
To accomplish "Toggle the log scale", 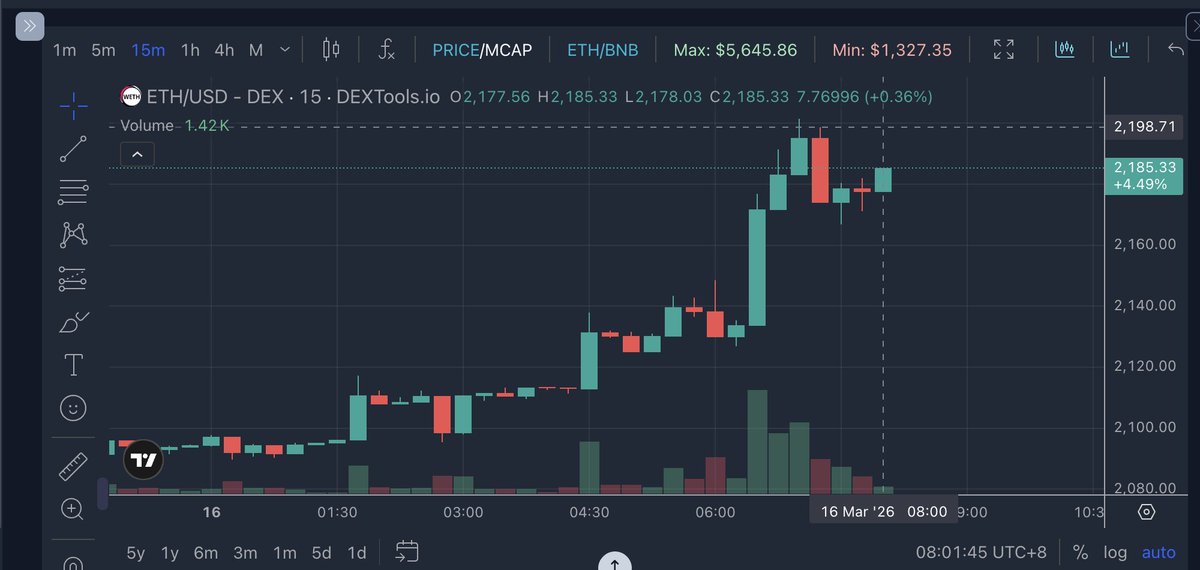I will [1115, 553].
